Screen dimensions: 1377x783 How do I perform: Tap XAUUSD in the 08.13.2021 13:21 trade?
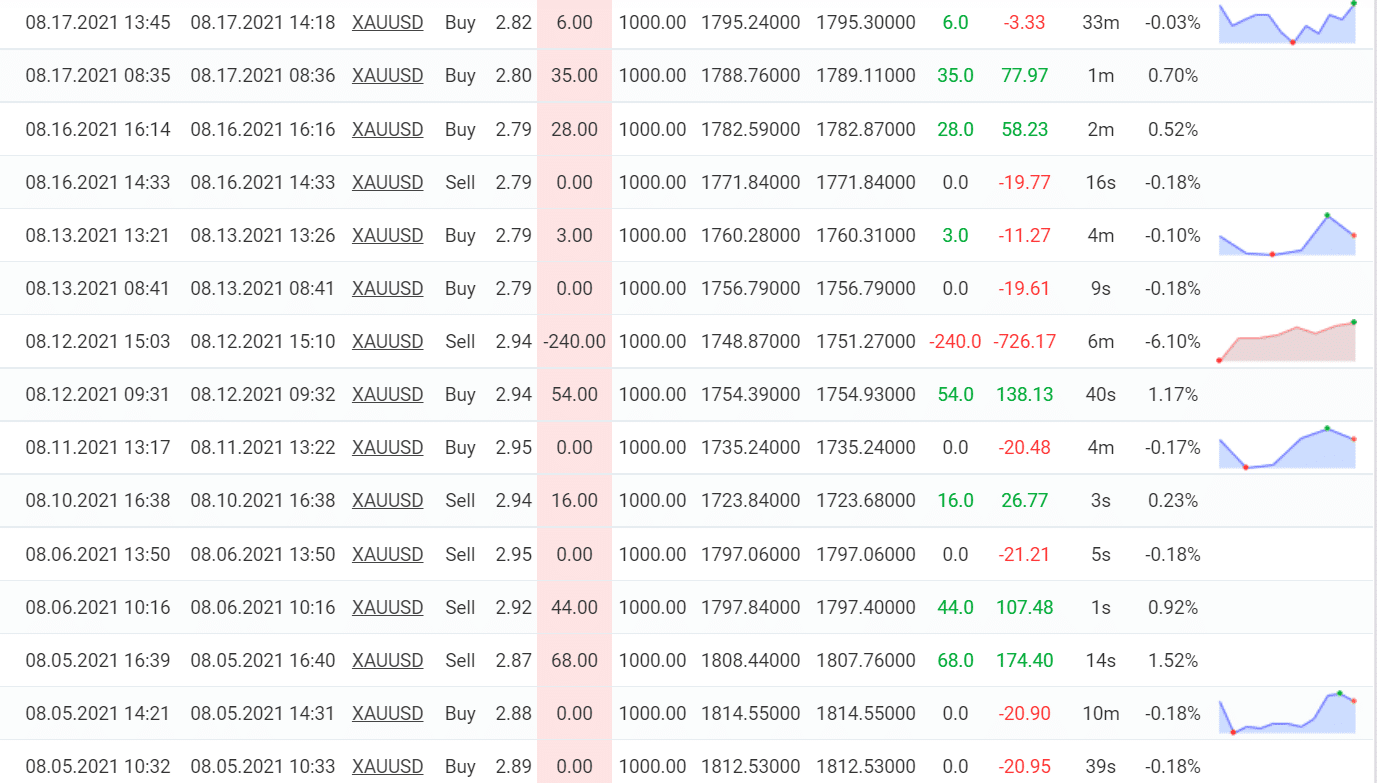[387, 235]
